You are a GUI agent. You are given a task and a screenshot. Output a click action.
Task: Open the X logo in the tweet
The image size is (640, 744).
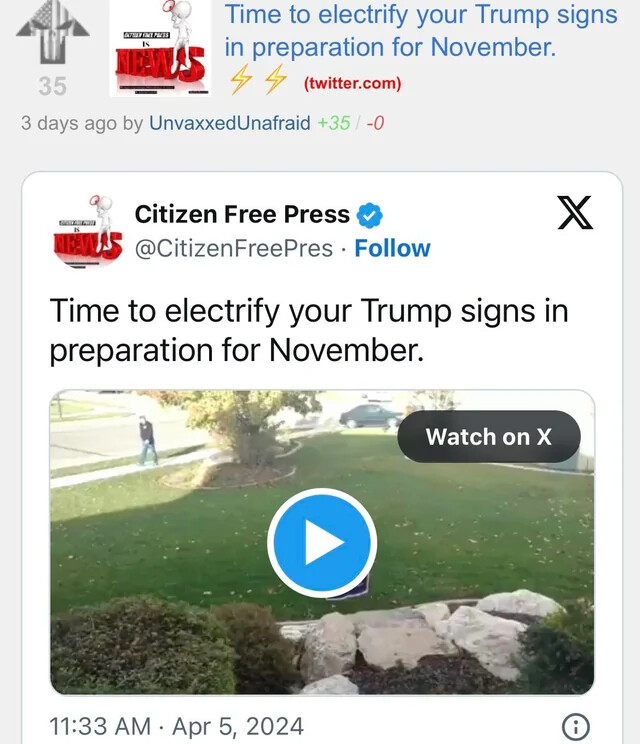(x=575, y=213)
